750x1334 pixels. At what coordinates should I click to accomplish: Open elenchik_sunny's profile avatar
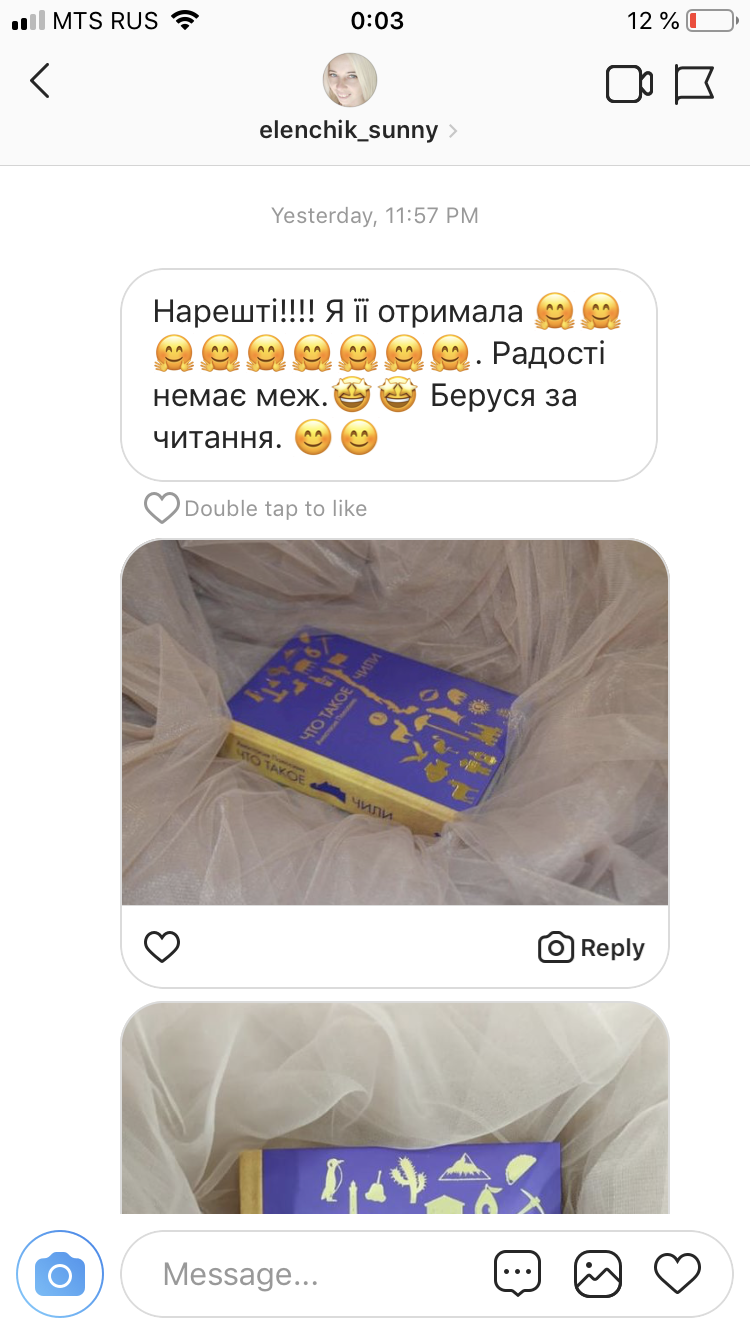click(349, 80)
